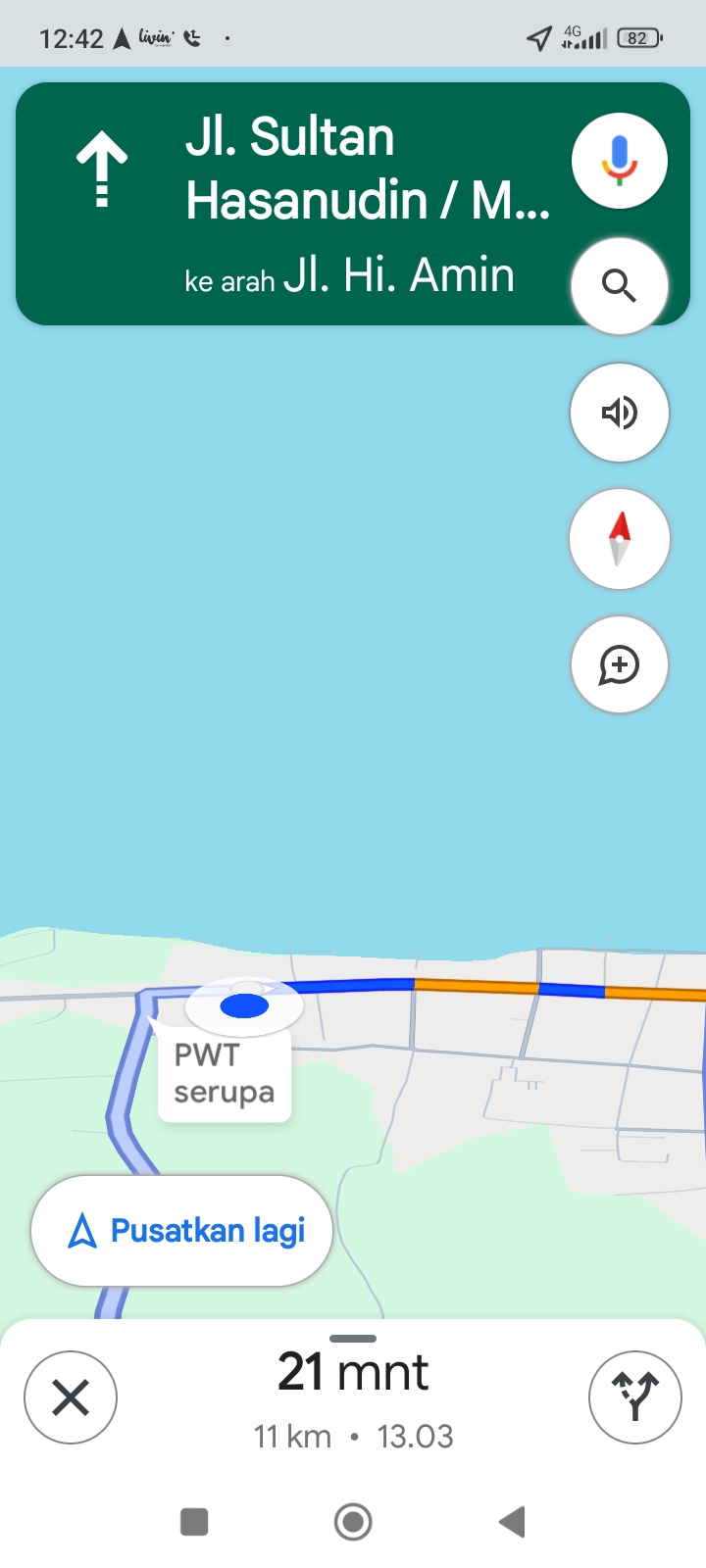Expand the trip details handle
Screen dimensions: 706x1568
pos(353,1339)
